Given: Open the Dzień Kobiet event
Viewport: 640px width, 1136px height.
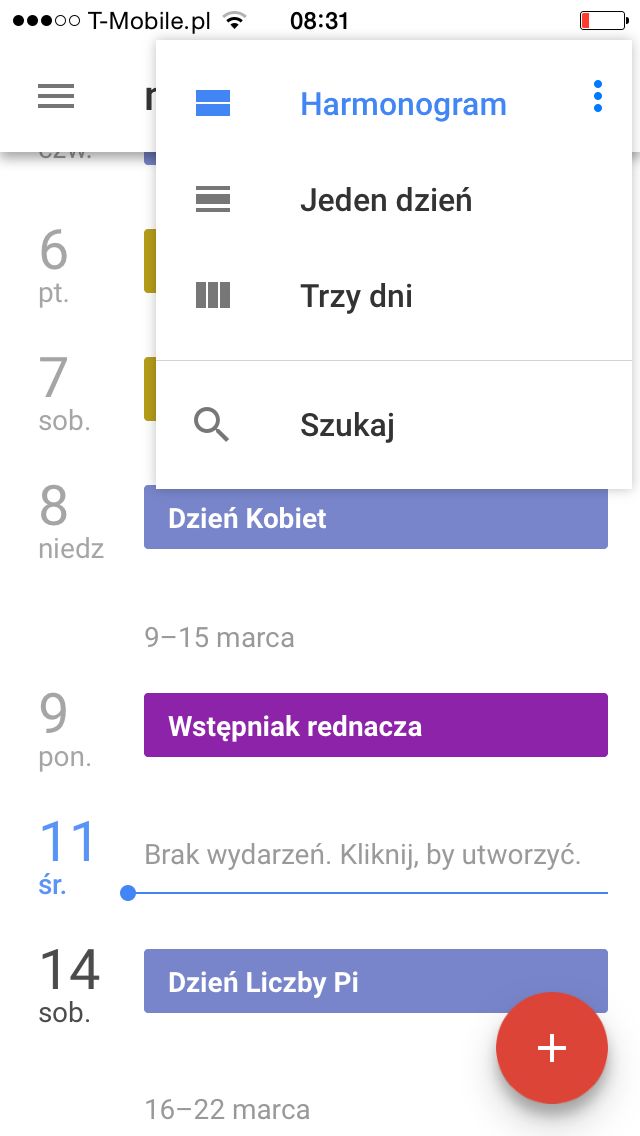Looking at the screenshot, I should 375,517.
